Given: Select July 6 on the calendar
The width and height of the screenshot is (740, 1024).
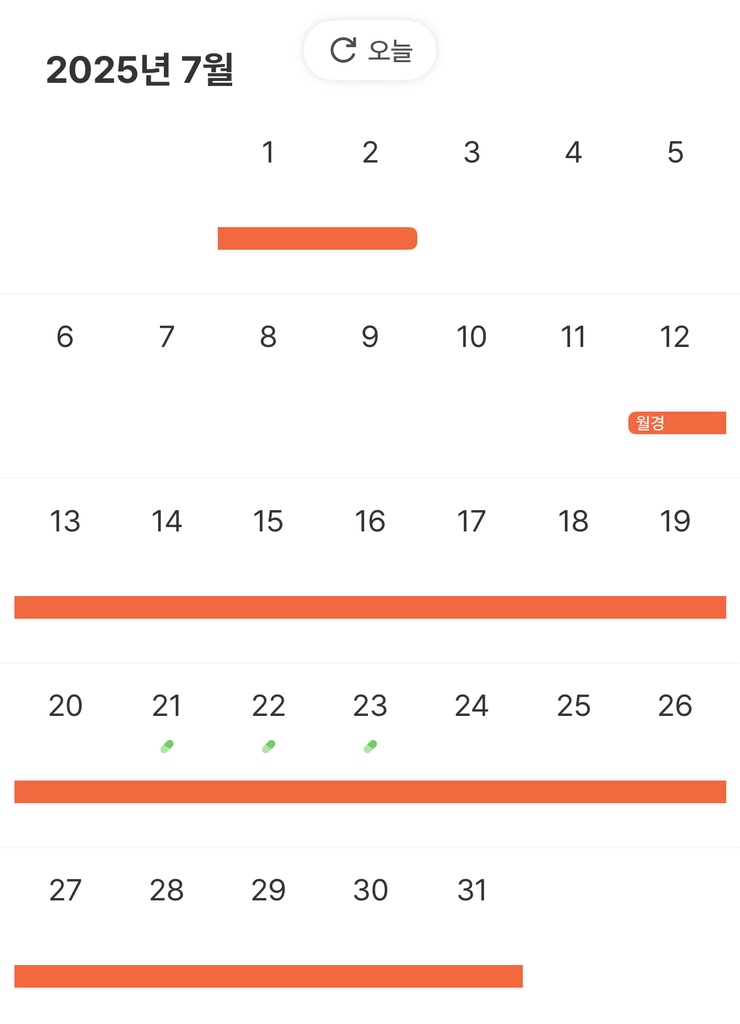Looking at the screenshot, I should click(65, 338).
